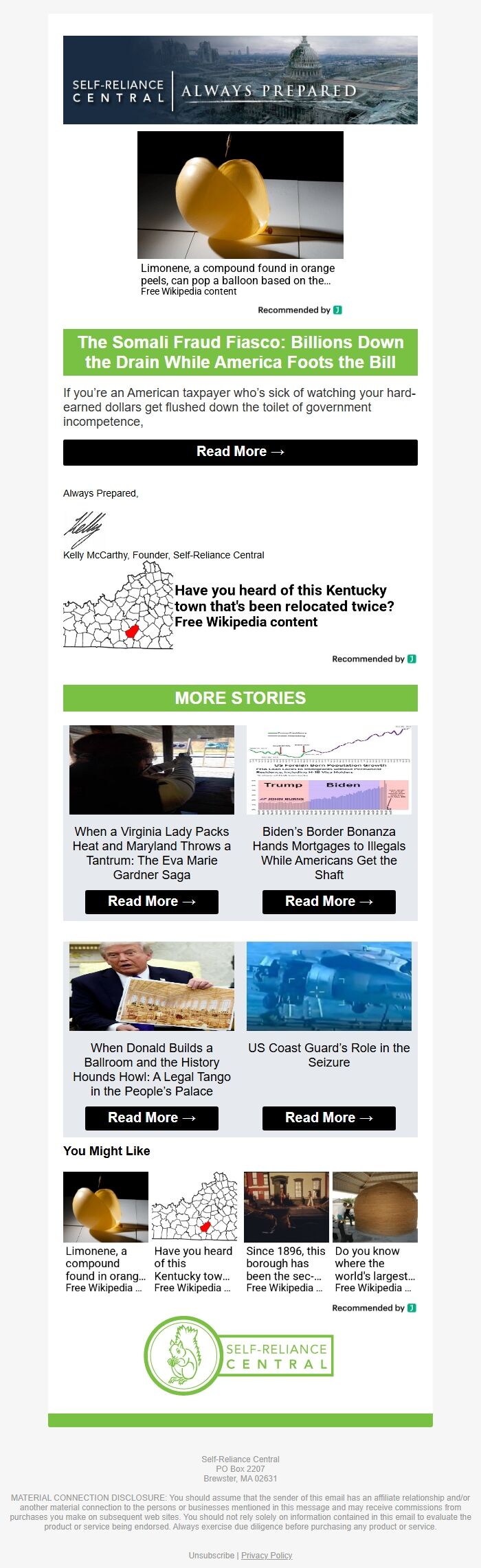The image size is (481, 1568).
Task: Read More about Donald's Ballroom story
Action: point(151,1118)
